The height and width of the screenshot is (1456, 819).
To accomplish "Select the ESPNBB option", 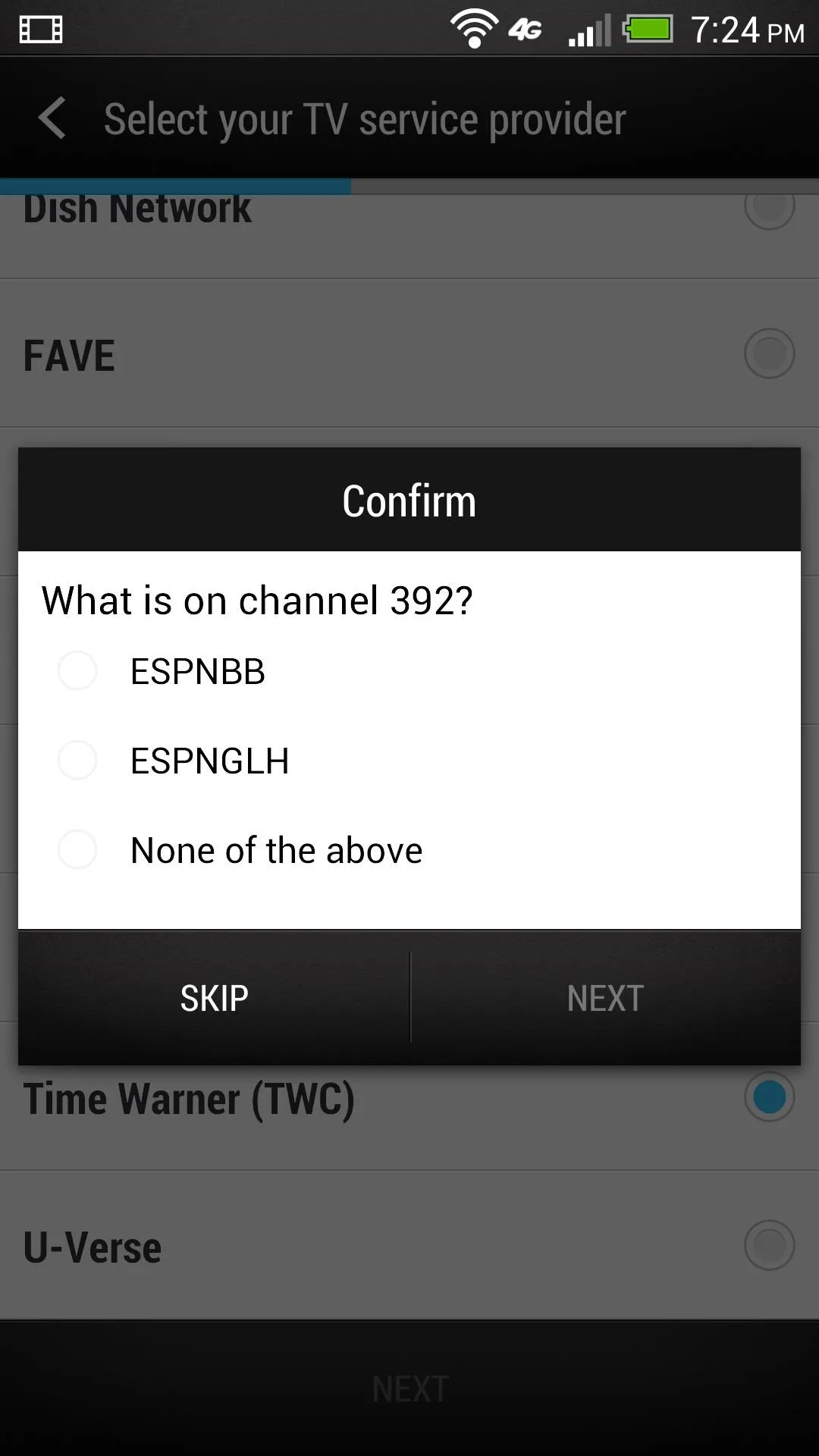I will 409,671.
